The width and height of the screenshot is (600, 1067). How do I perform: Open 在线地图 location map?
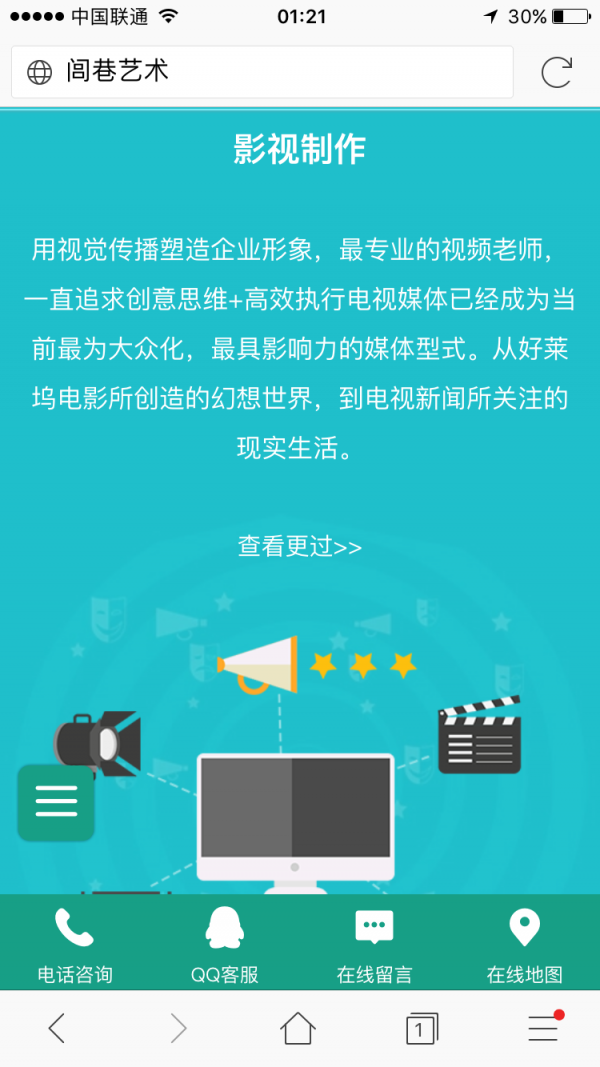coord(524,944)
